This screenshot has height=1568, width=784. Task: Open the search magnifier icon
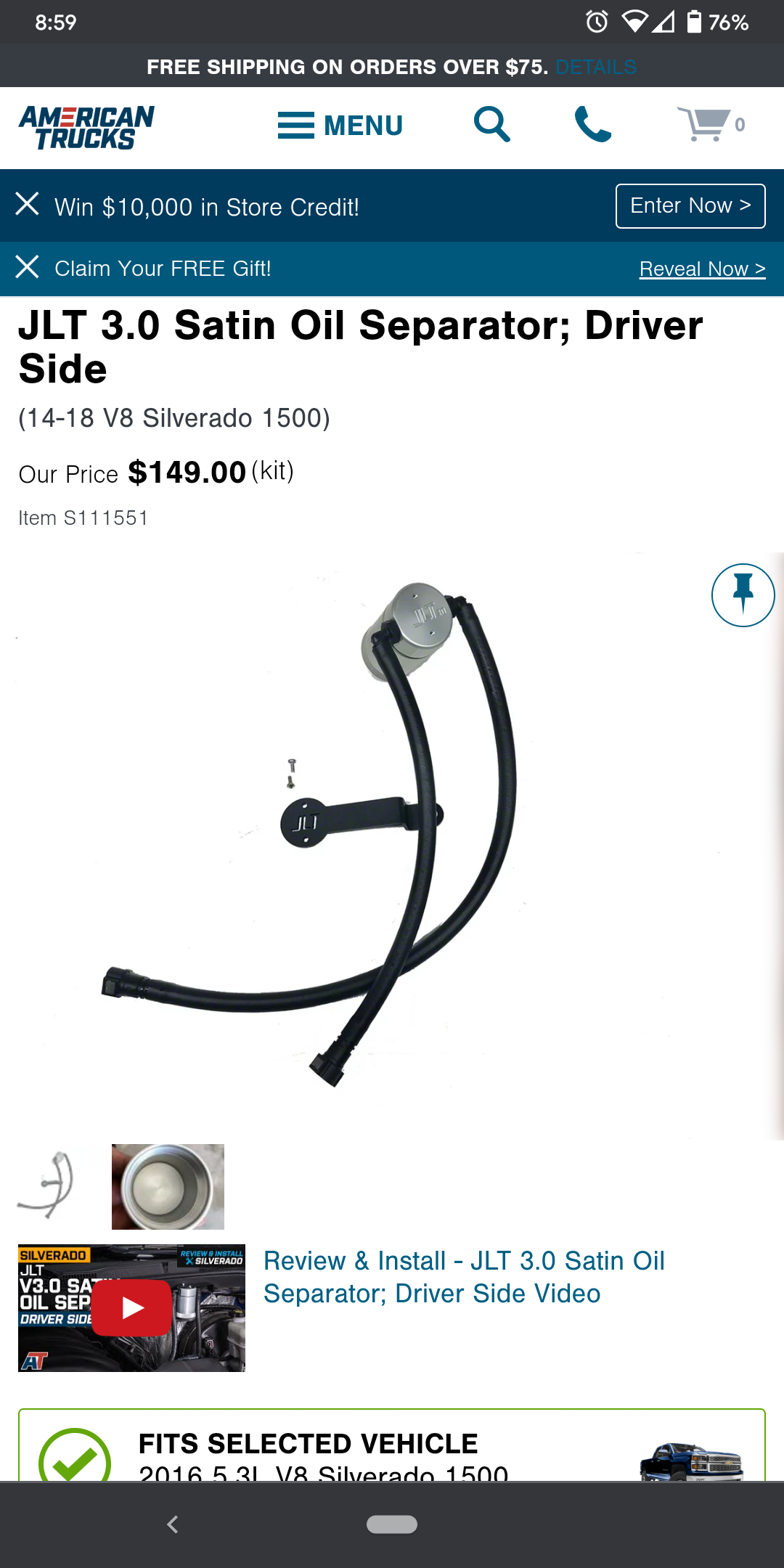point(491,124)
